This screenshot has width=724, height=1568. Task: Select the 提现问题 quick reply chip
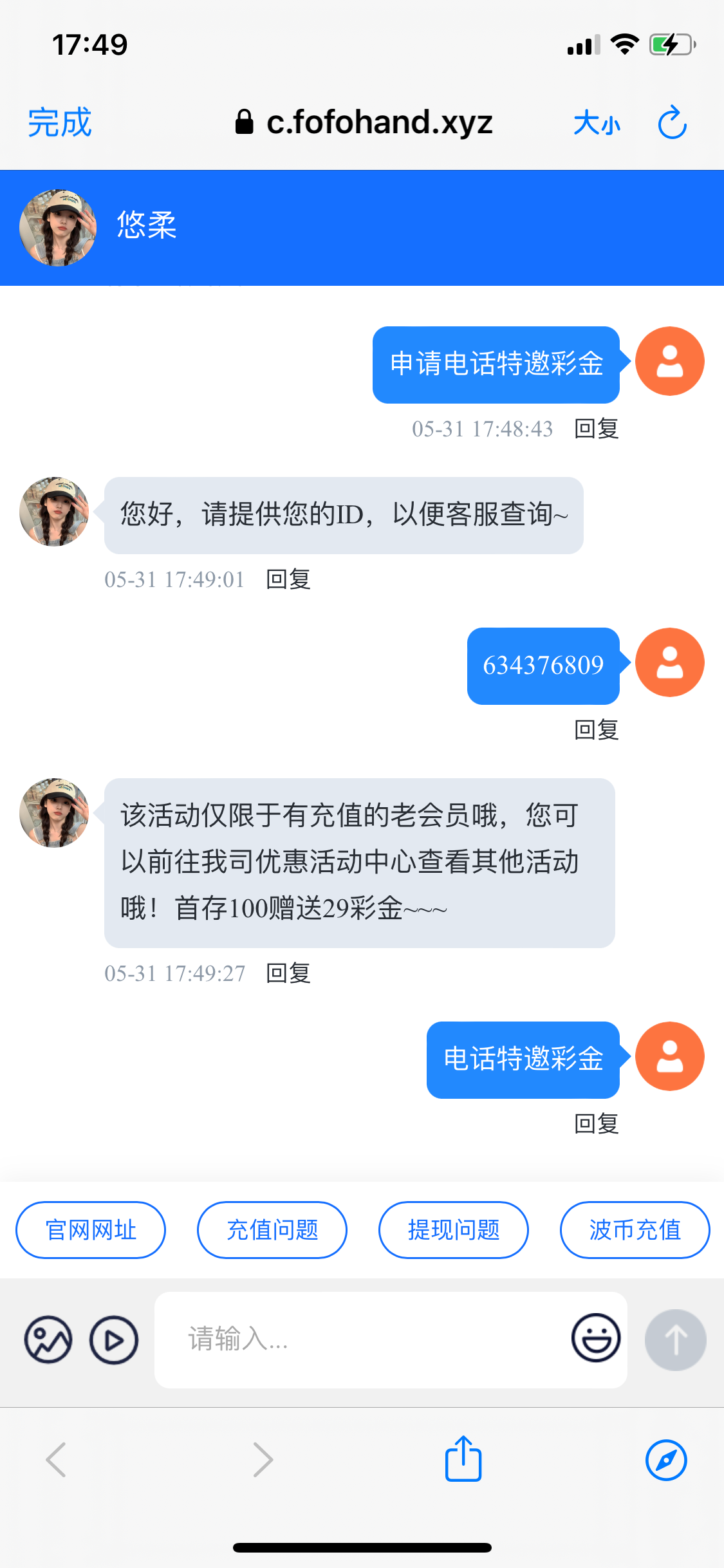coord(454,1229)
